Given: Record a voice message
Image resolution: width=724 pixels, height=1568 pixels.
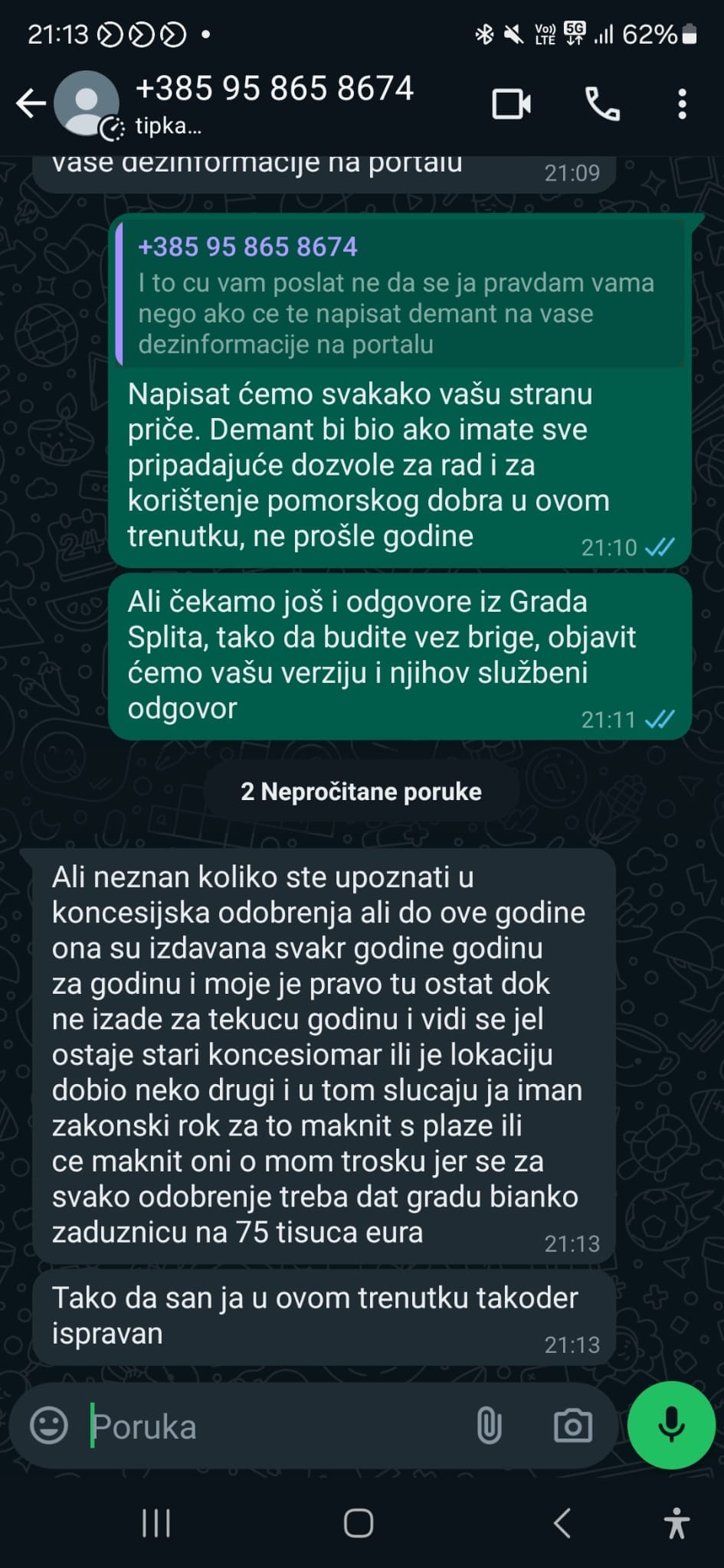Looking at the screenshot, I should 671,1425.
